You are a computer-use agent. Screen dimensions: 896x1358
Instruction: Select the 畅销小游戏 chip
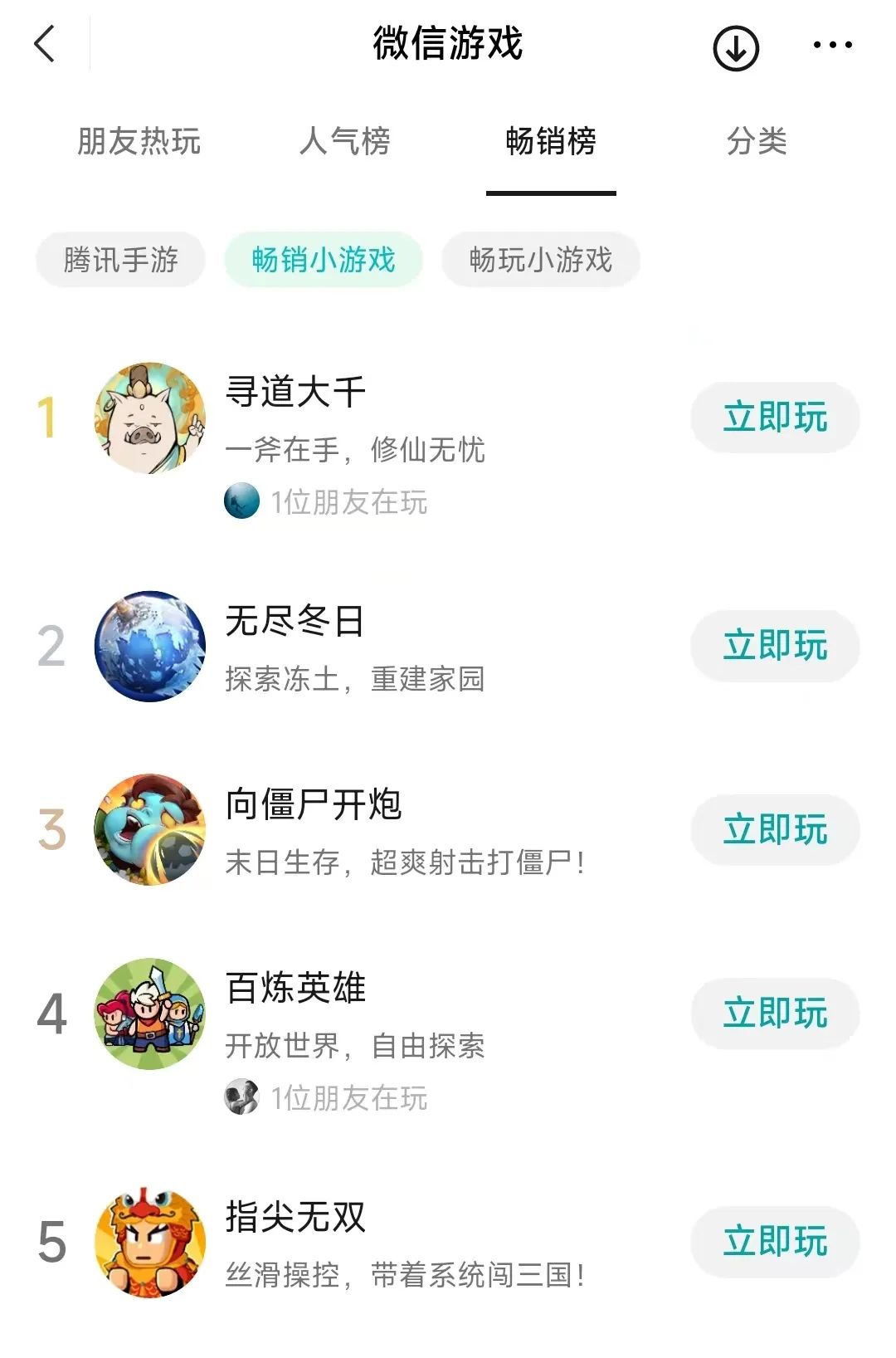324,260
